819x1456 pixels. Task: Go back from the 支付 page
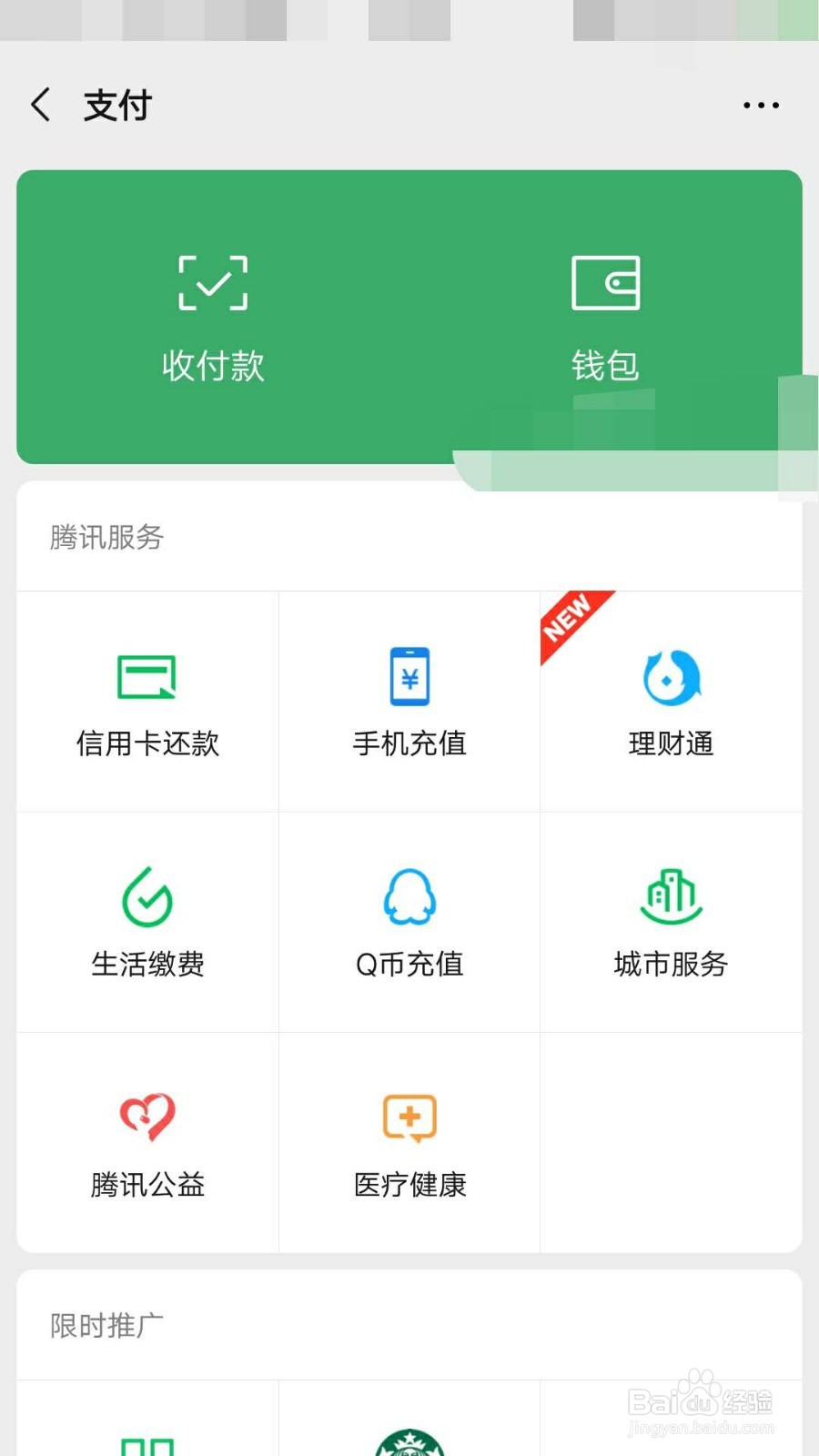click(x=41, y=106)
